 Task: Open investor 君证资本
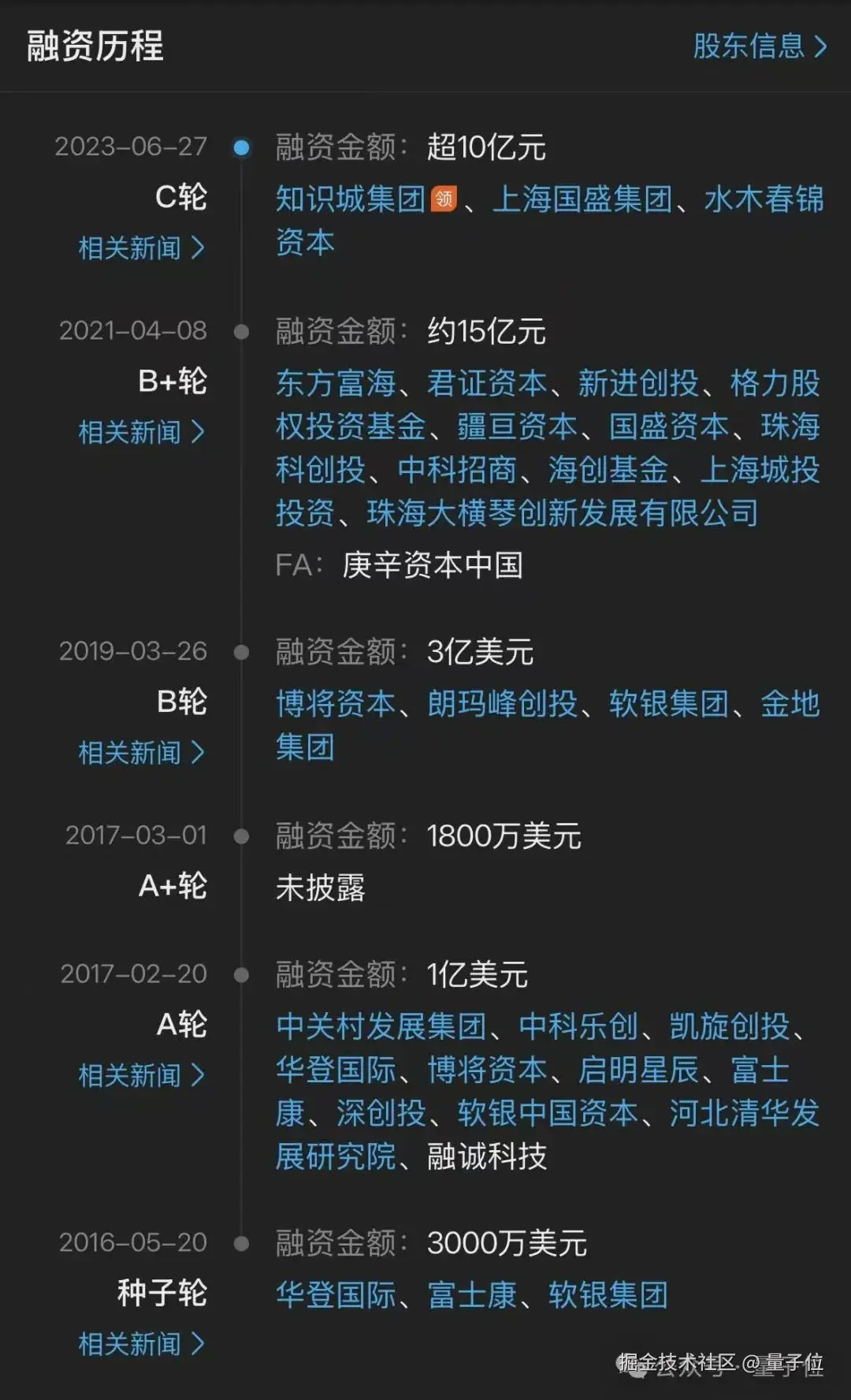[x=487, y=383]
